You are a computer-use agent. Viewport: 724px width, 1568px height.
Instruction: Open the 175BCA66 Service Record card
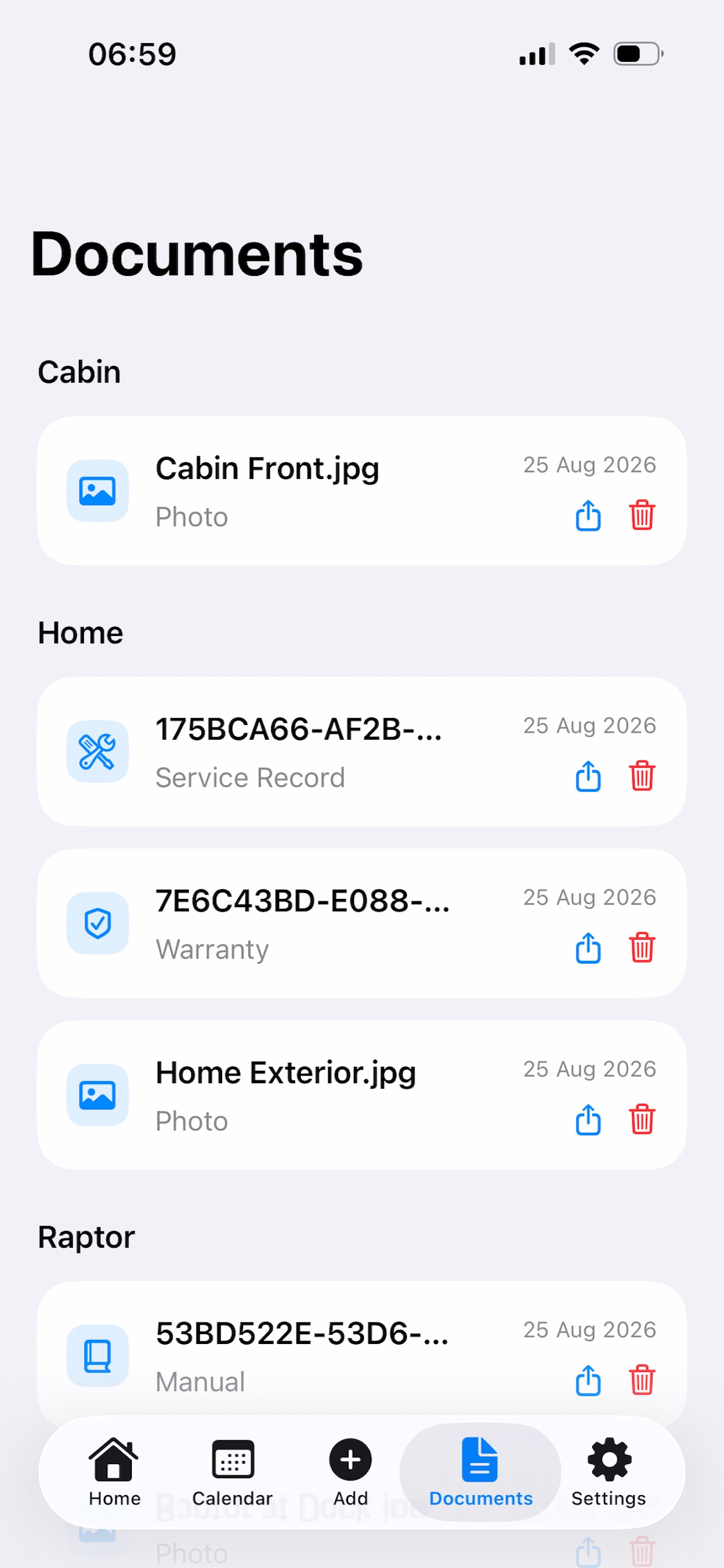click(362, 751)
